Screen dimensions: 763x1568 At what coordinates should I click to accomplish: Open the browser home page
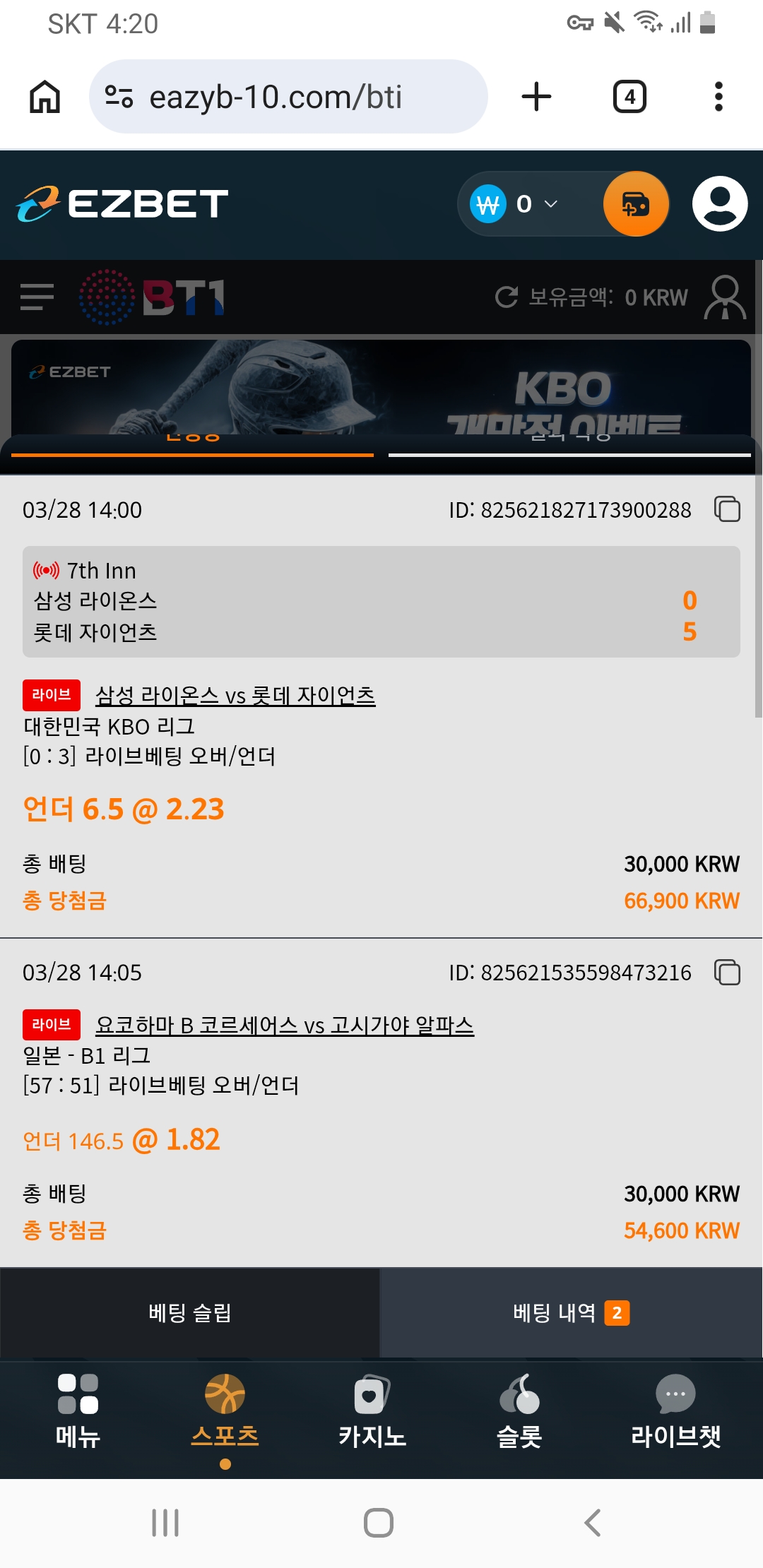tap(45, 97)
